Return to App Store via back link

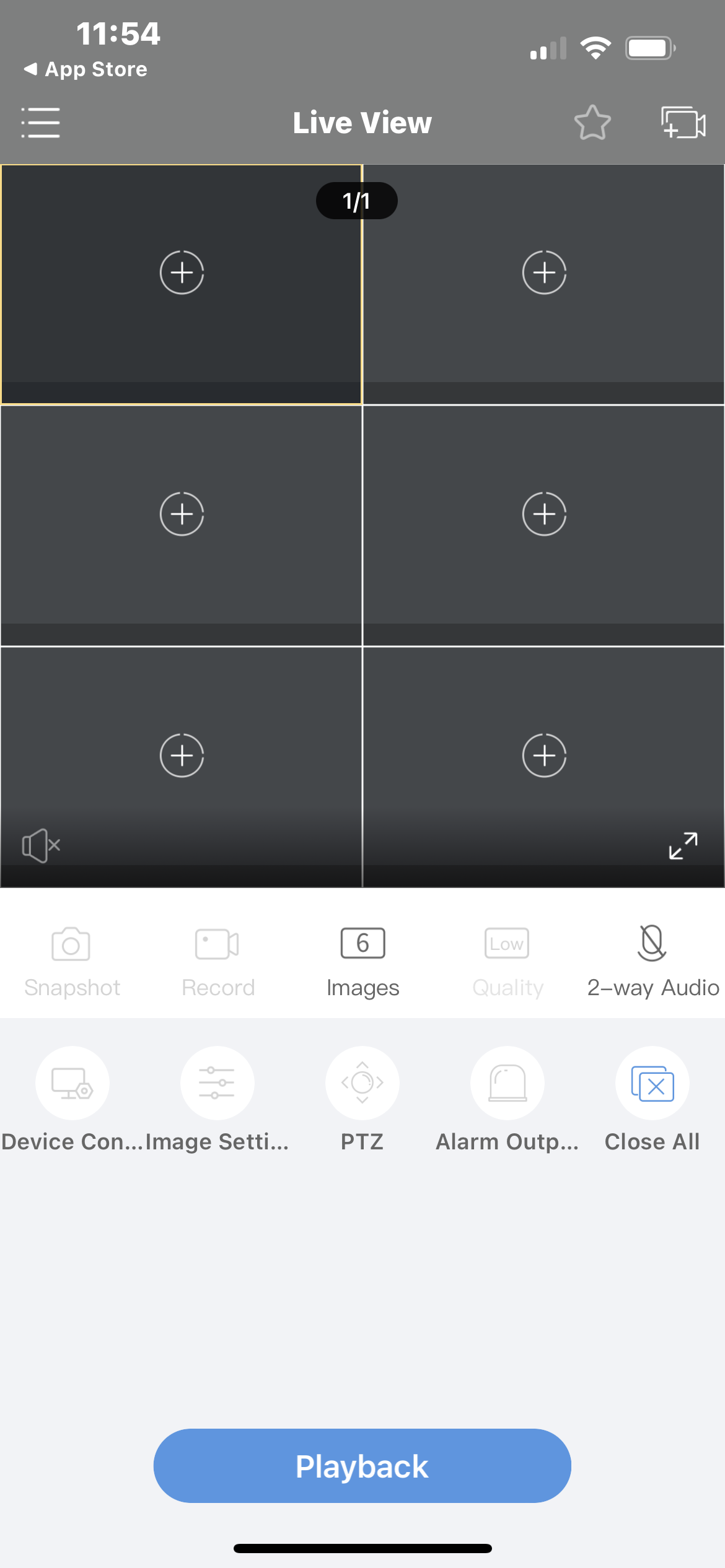coord(86,69)
